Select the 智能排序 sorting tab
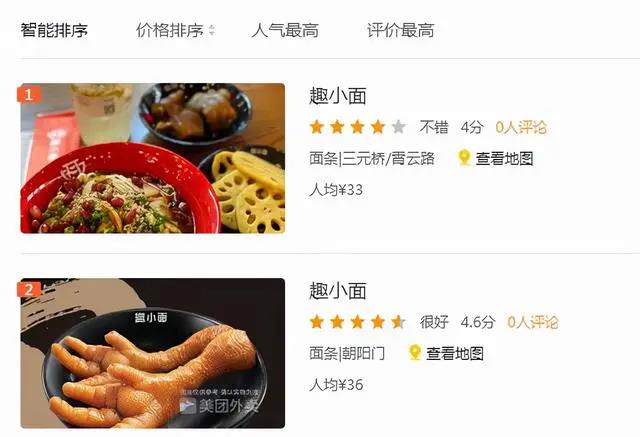The width and height of the screenshot is (640, 437). [54, 30]
